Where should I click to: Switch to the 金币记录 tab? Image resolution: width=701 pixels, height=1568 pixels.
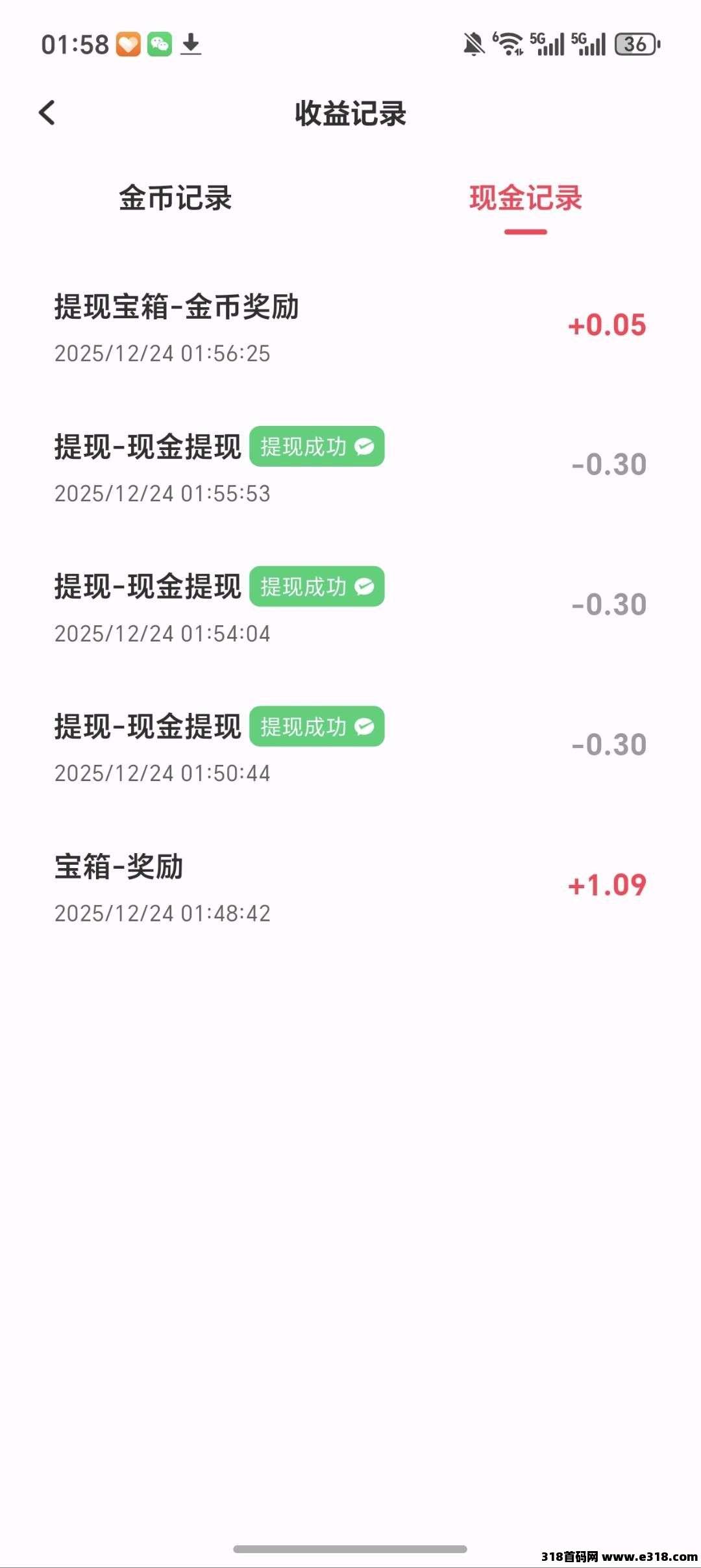tap(175, 198)
